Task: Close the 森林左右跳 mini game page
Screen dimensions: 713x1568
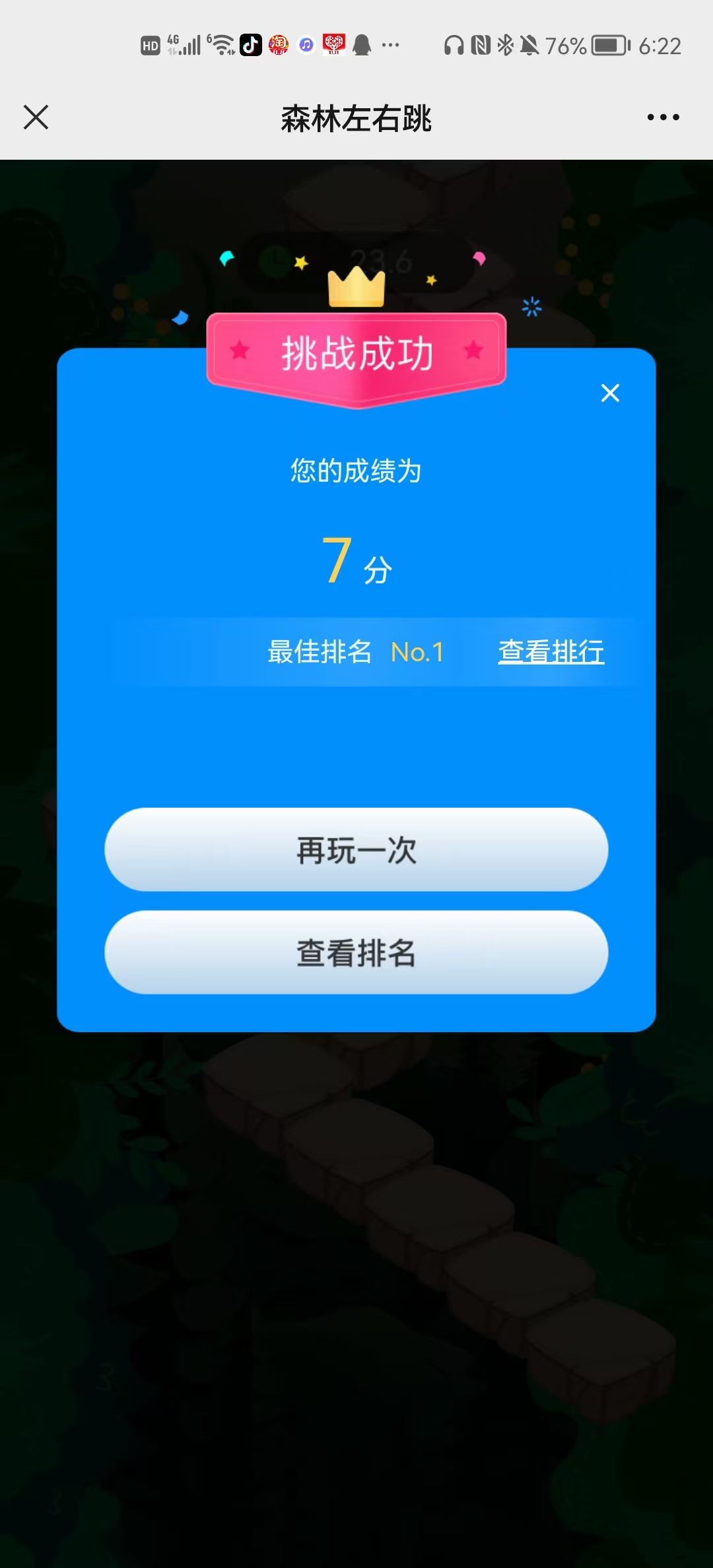Action: coord(36,117)
